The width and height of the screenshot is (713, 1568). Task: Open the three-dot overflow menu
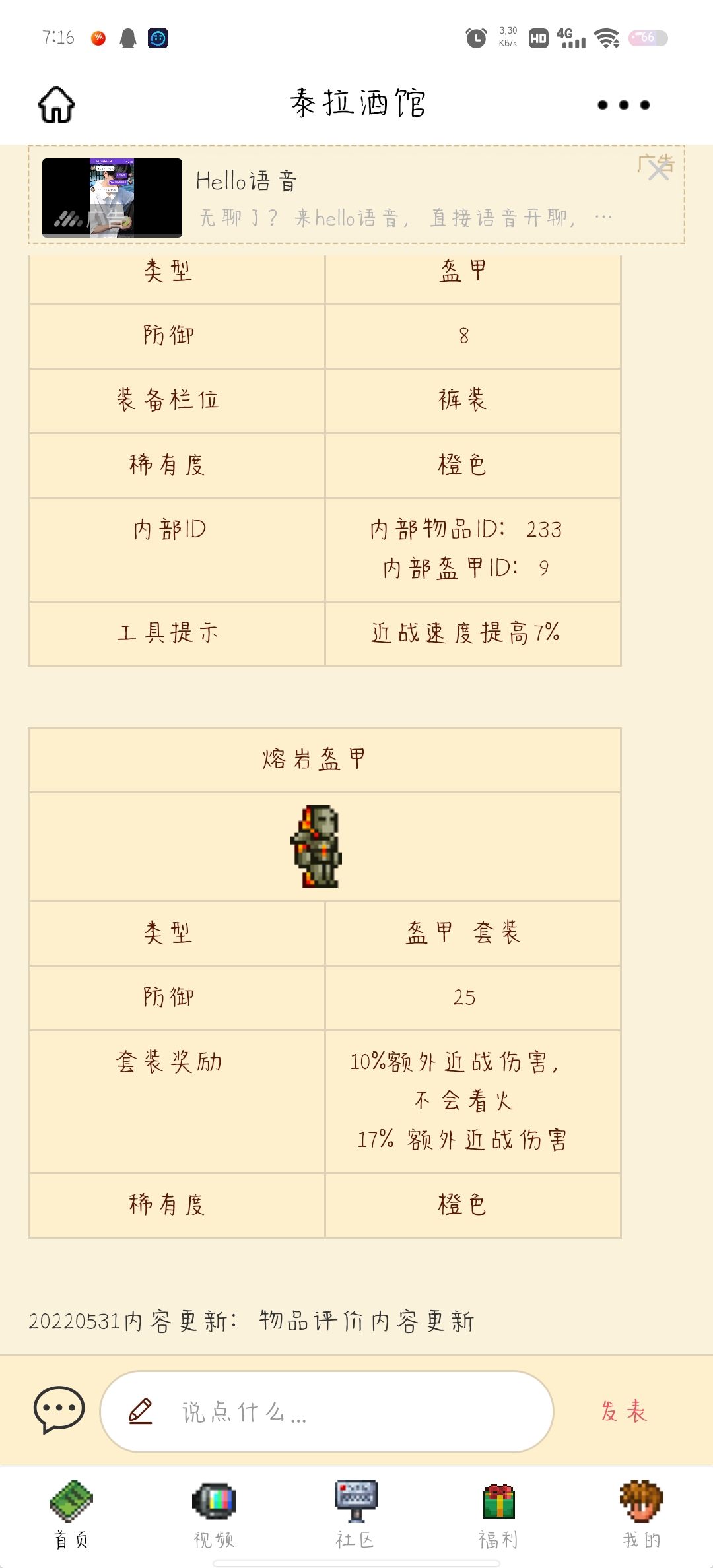point(623,105)
